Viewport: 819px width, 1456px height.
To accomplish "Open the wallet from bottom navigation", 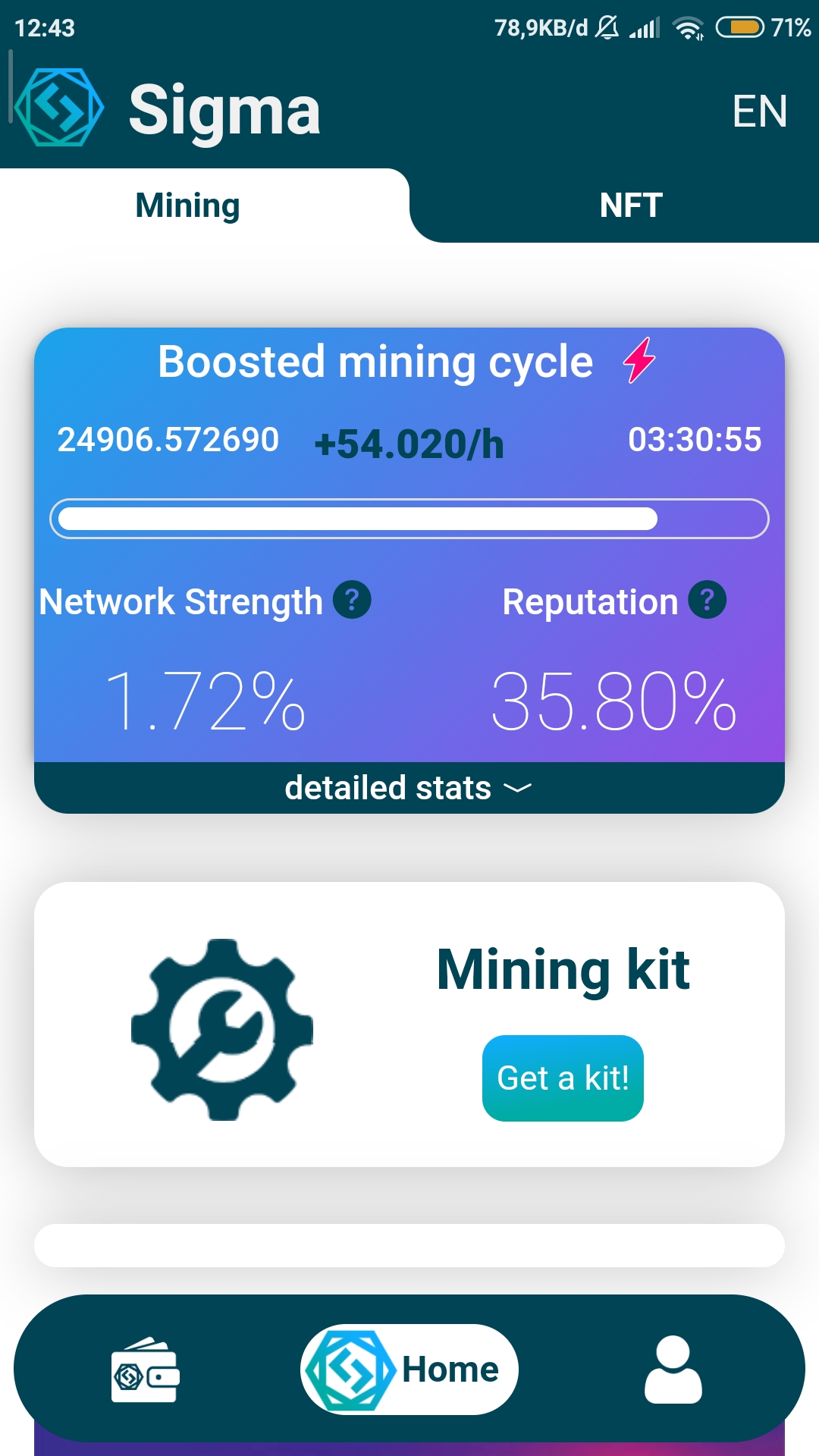I will [x=146, y=1370].
